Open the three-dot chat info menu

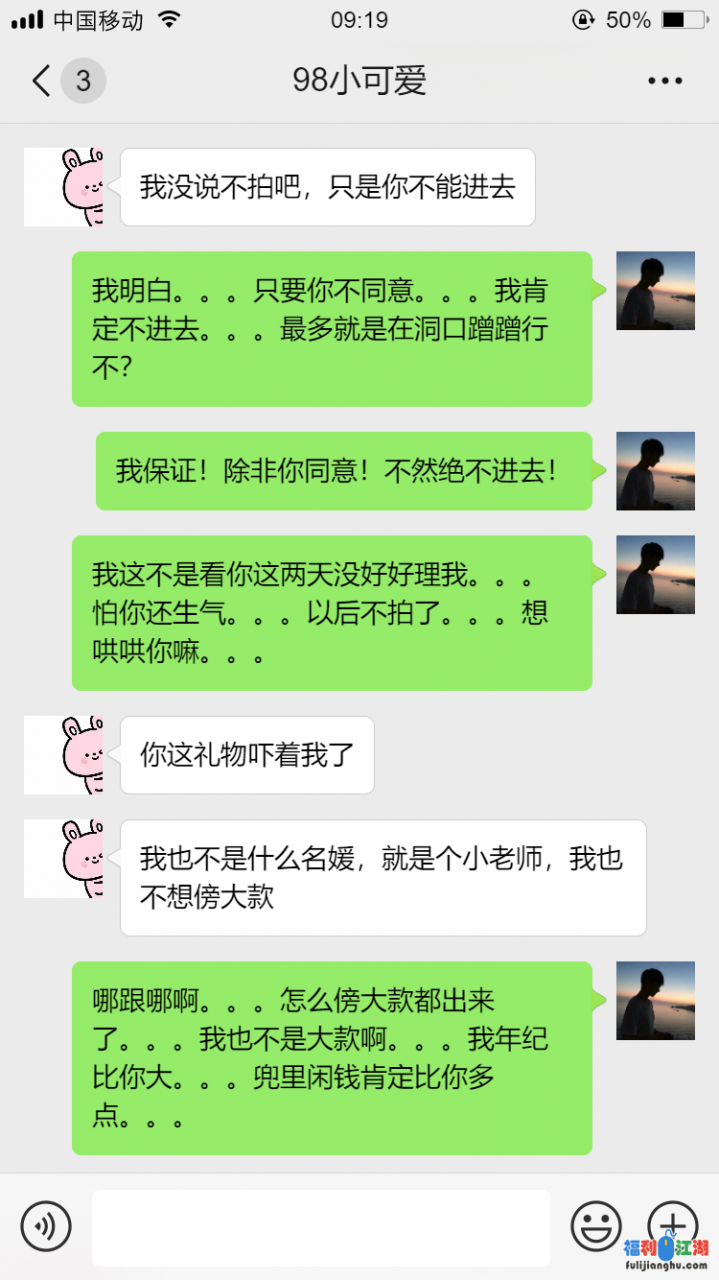click(x=664, y=81)
